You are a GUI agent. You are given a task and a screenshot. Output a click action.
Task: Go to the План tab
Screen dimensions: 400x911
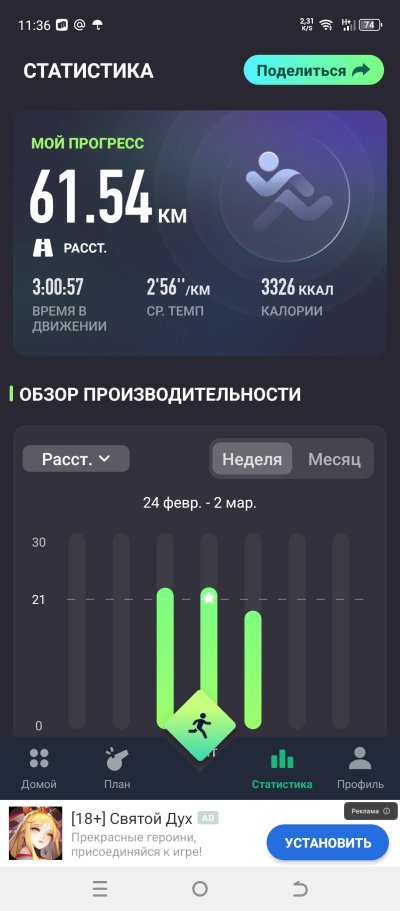coord(117,769)
